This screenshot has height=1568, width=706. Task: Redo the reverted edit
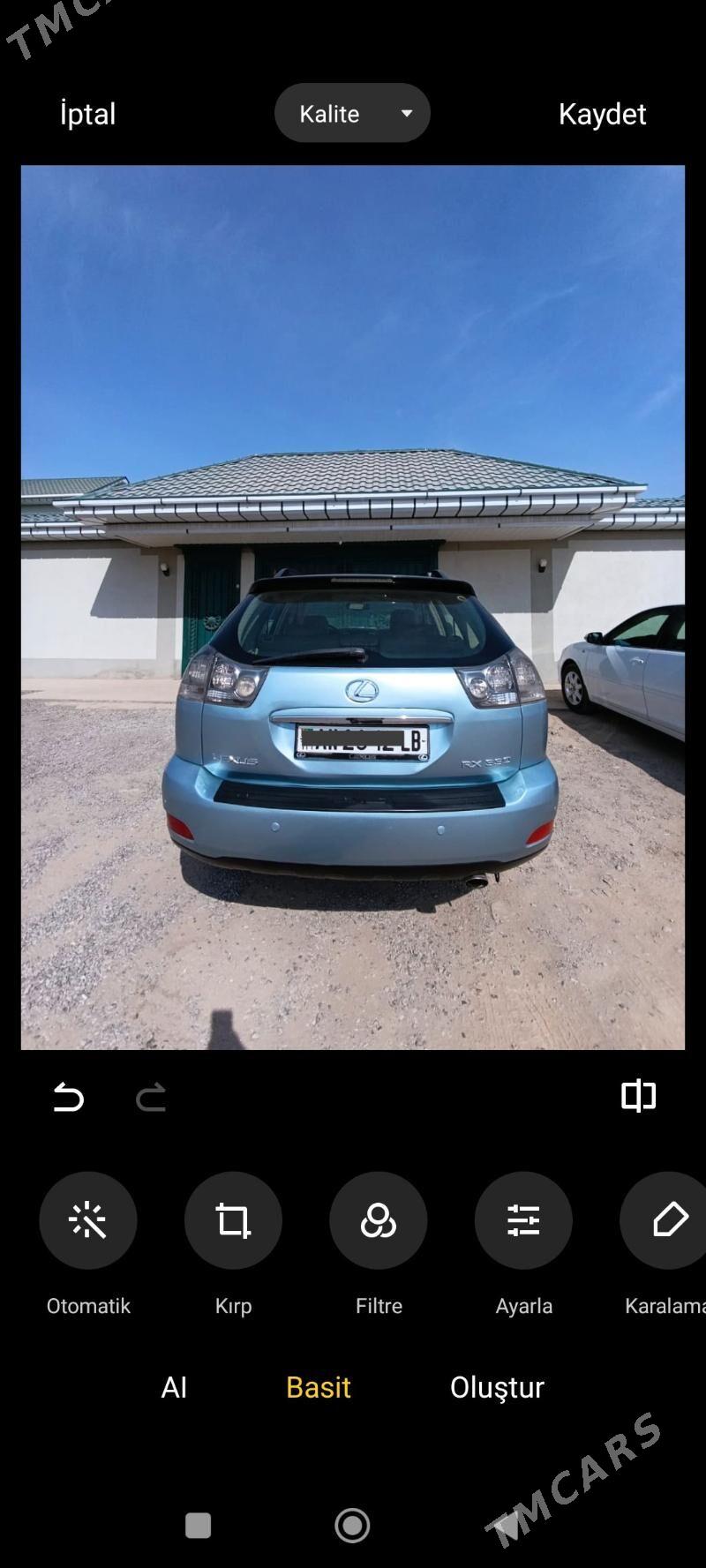tap(151, 1097)
